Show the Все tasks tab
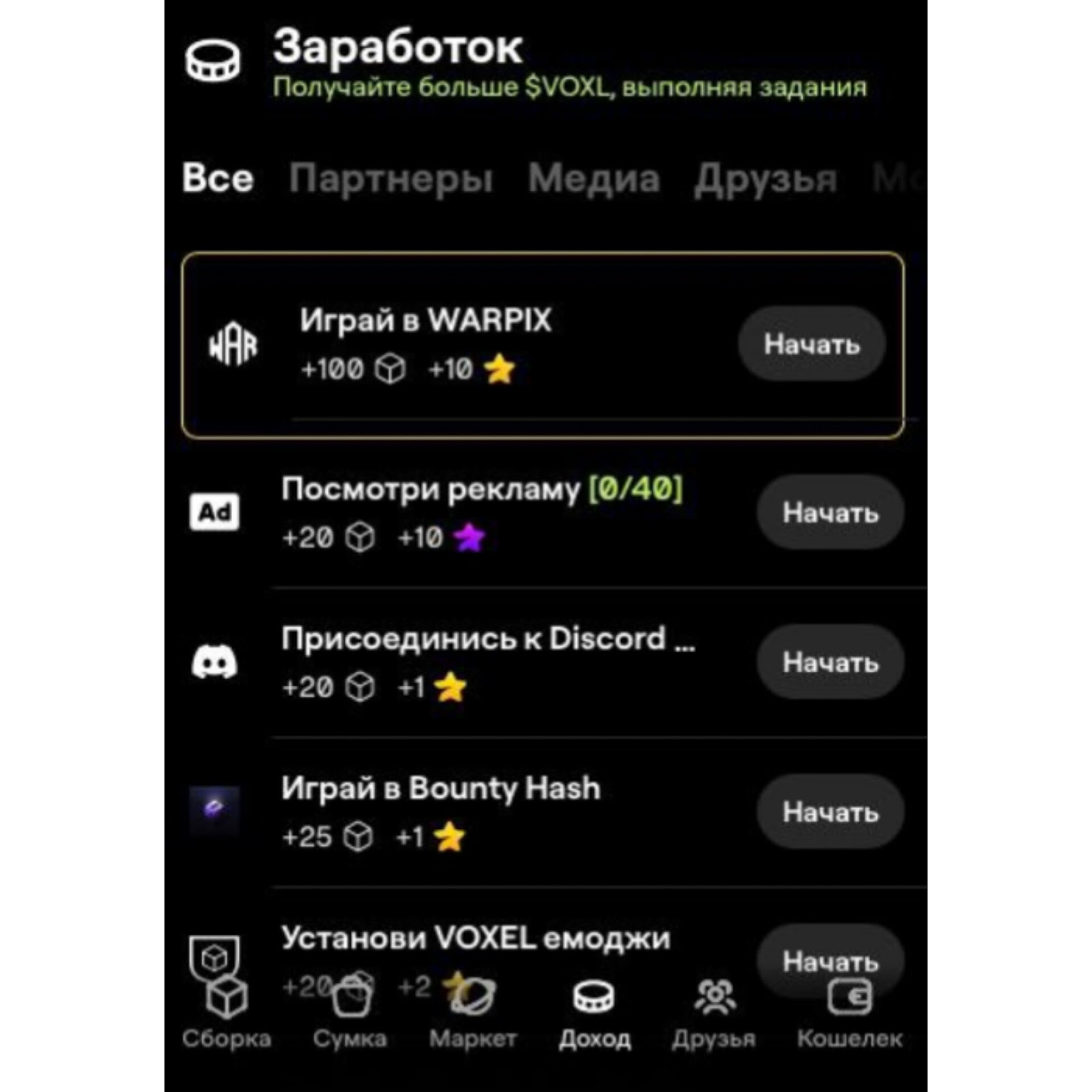 [x=218, y=179]
